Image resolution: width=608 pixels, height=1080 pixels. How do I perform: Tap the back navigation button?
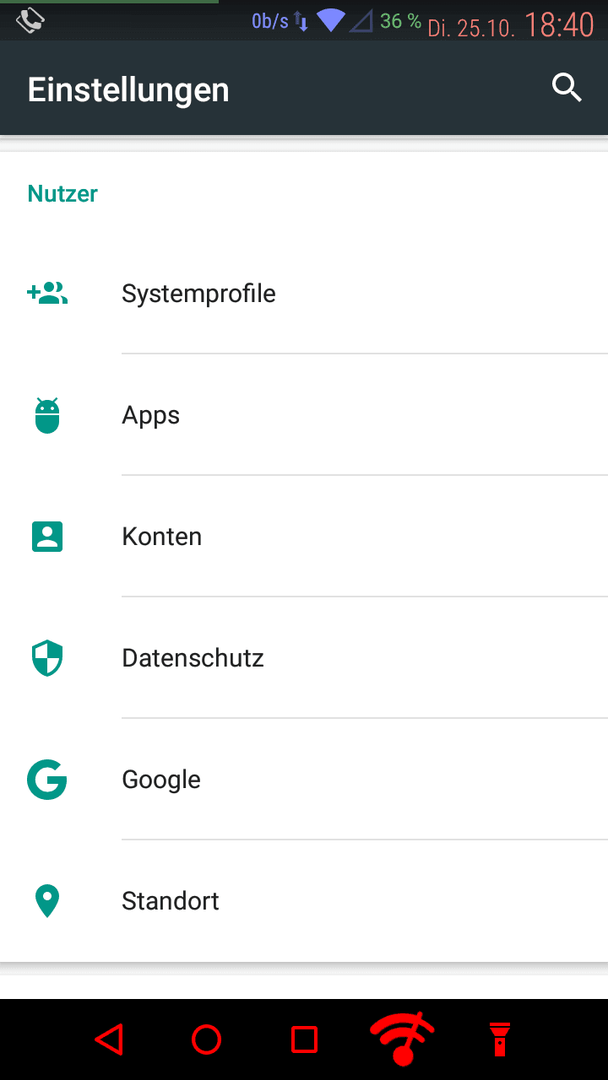(x=109, y=1040)
